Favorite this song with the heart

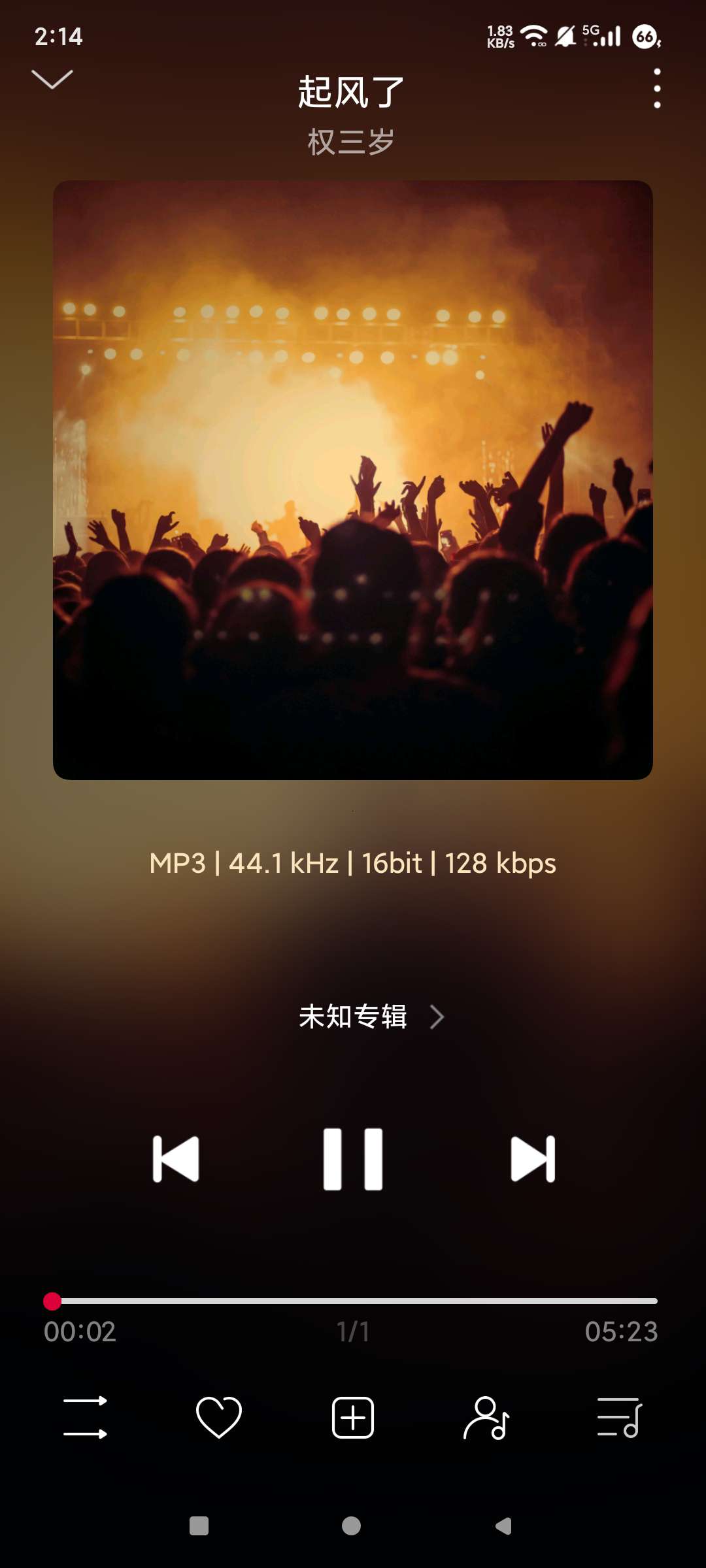[219, 1417]
